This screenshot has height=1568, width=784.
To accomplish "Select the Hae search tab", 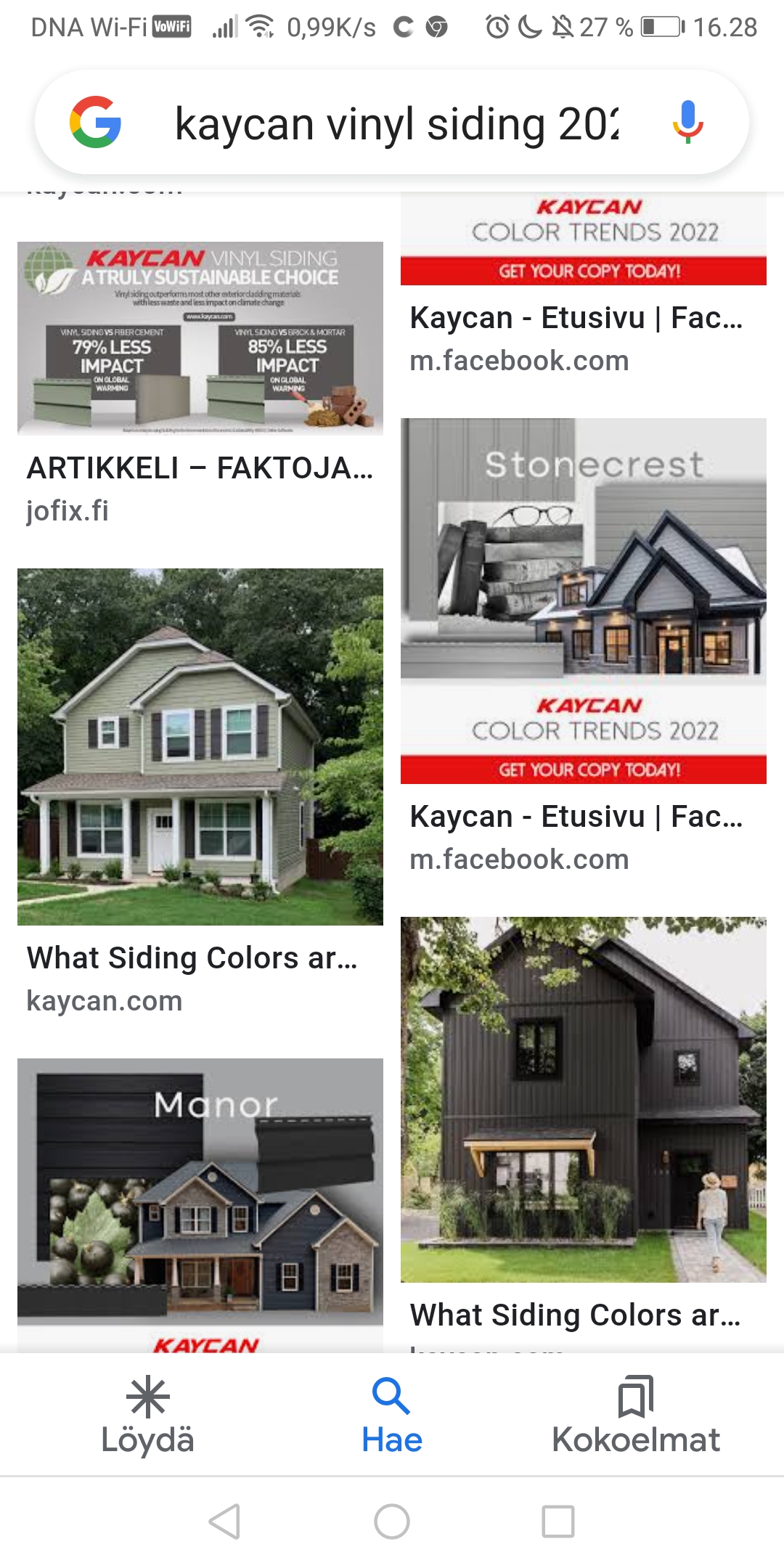I will [x=392, y=1416].
